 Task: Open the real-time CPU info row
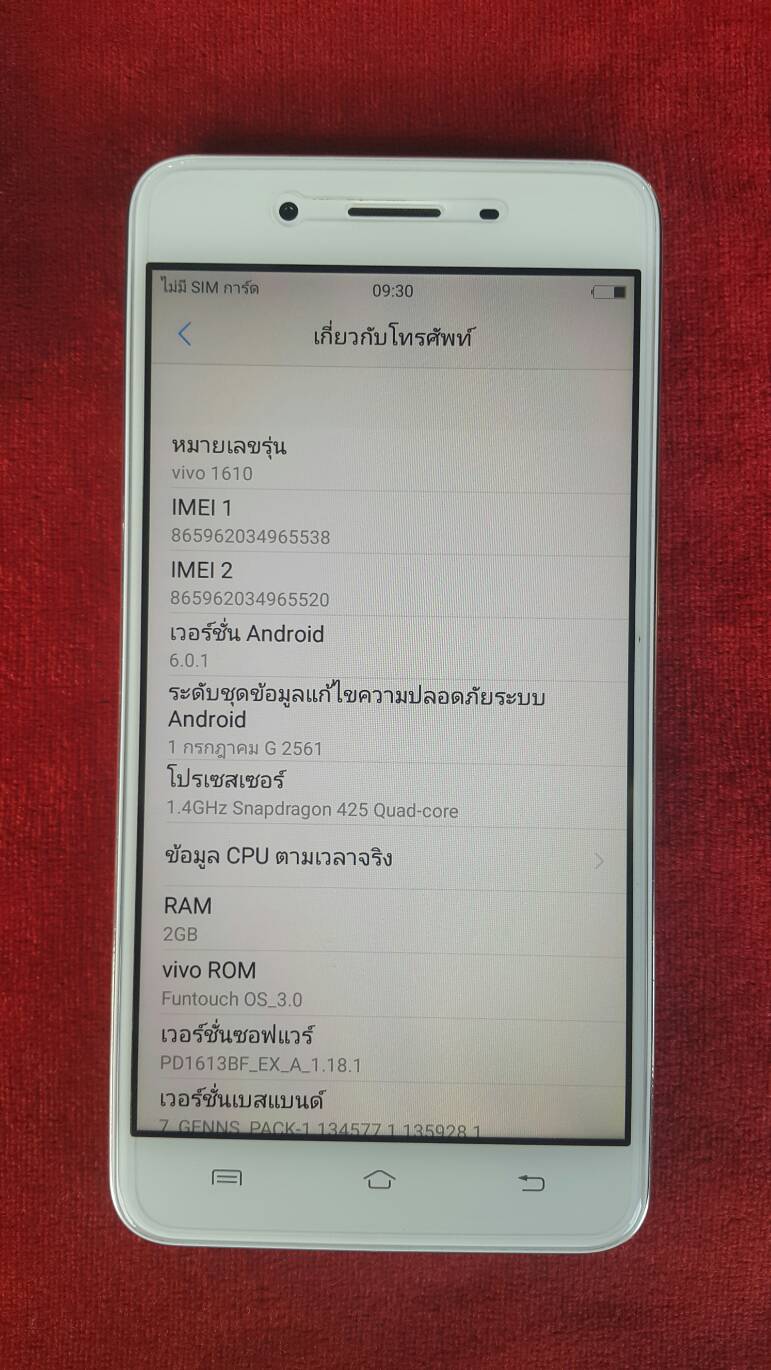pos(385,858)
